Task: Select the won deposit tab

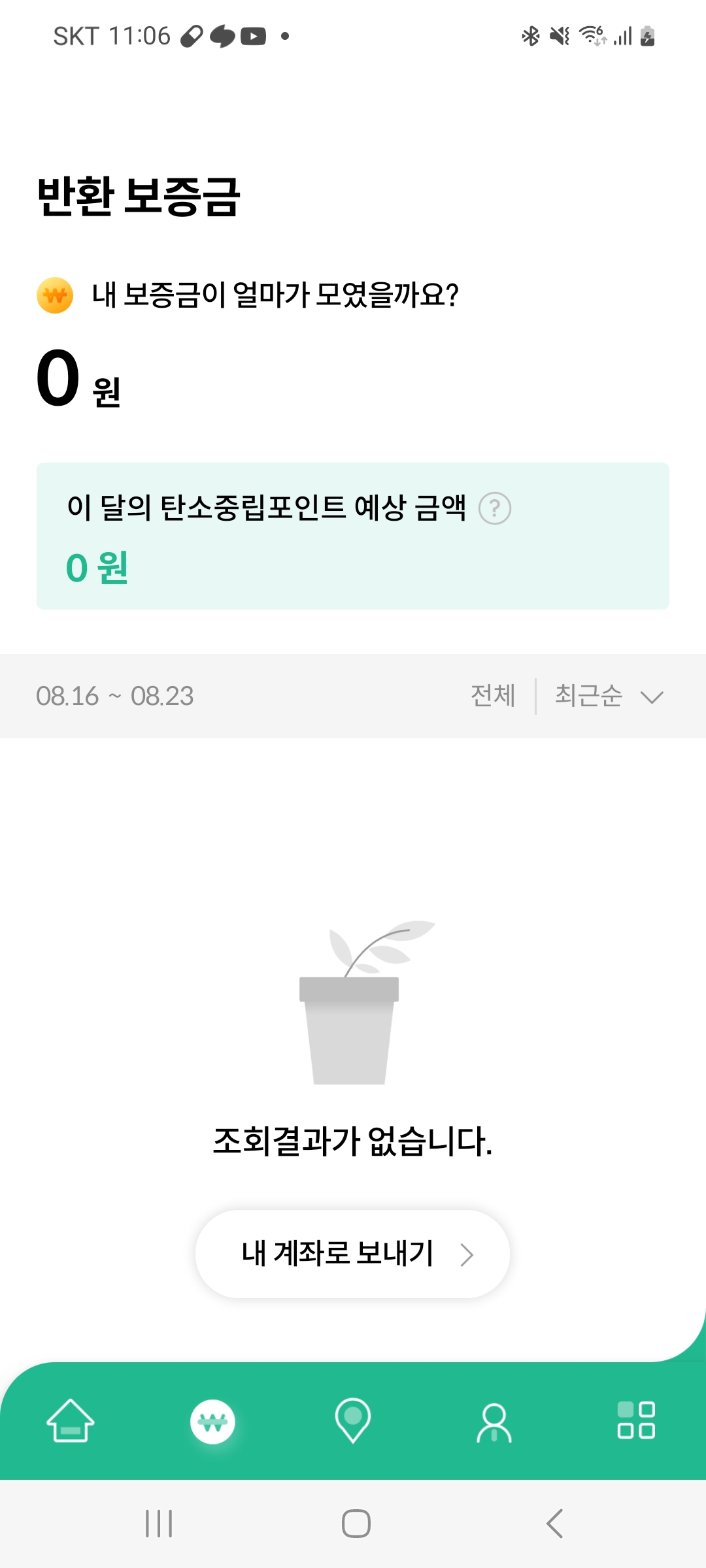Action: [x=212, y=1422]
